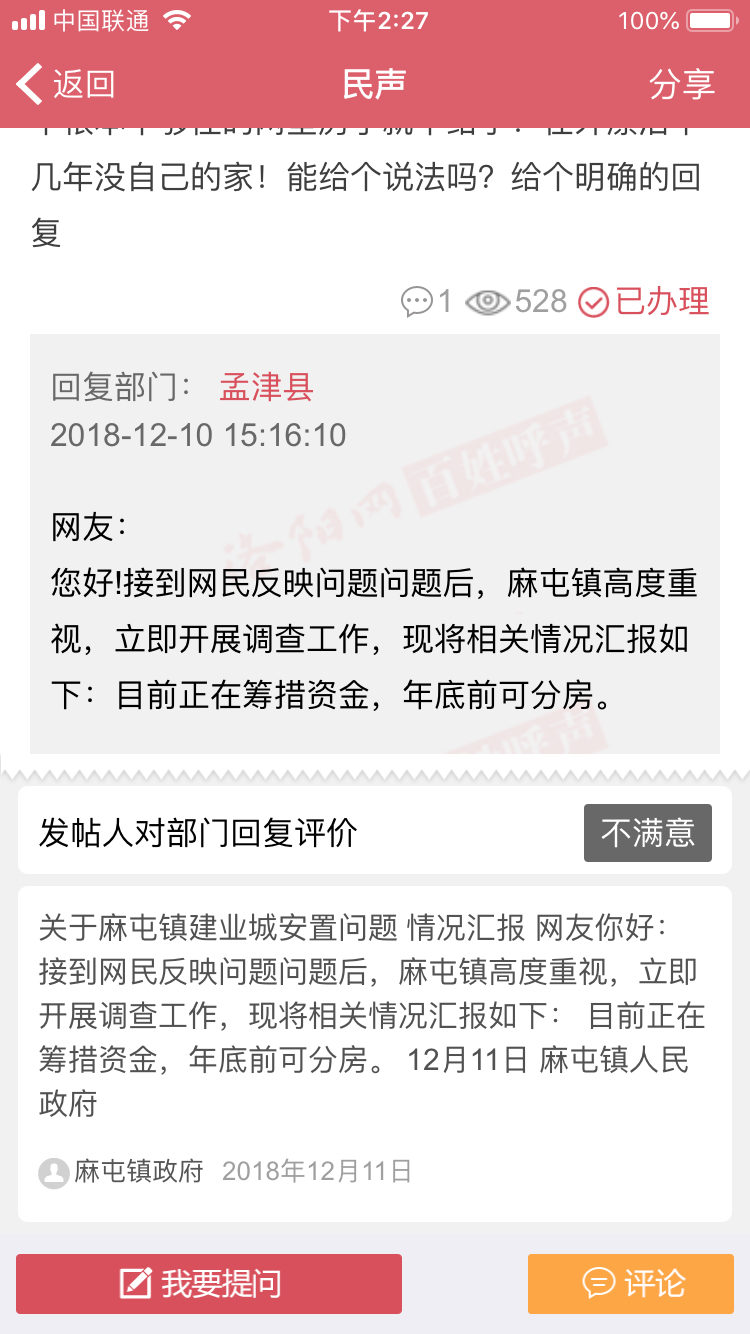Tap 我要提问 to ask a question
Screen dimensions: 750x1334
(x=209, y=1283)
